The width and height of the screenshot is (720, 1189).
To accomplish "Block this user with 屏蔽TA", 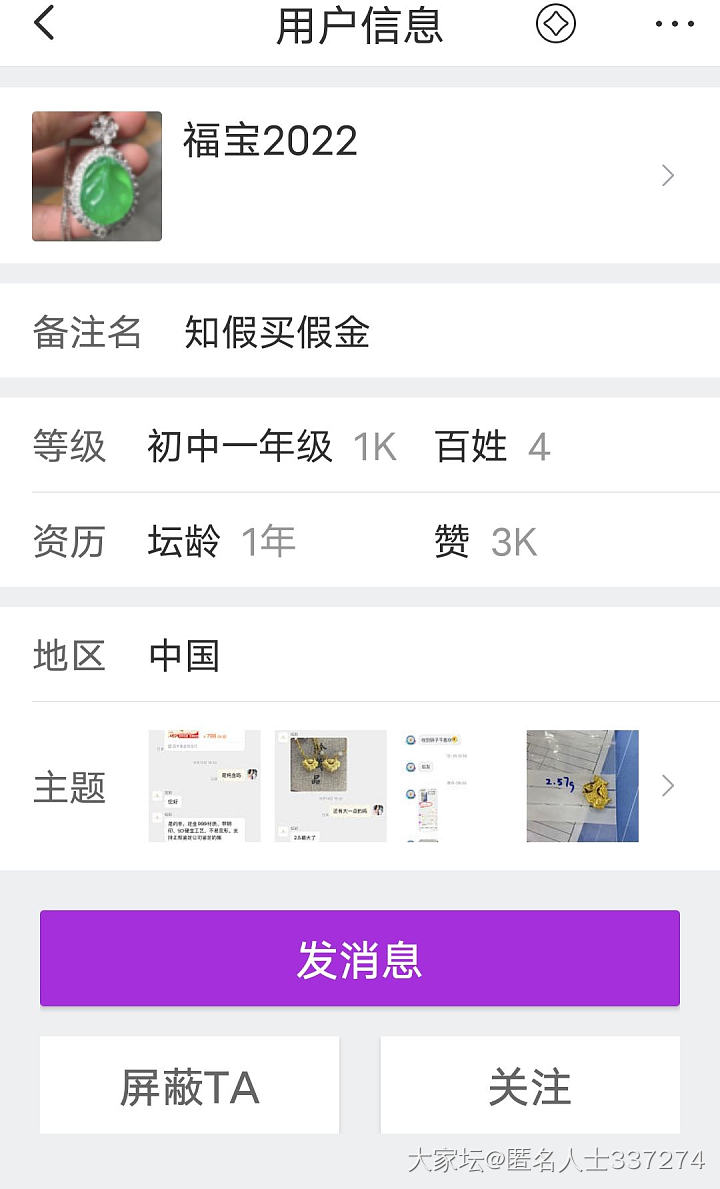I will 190,1085.
